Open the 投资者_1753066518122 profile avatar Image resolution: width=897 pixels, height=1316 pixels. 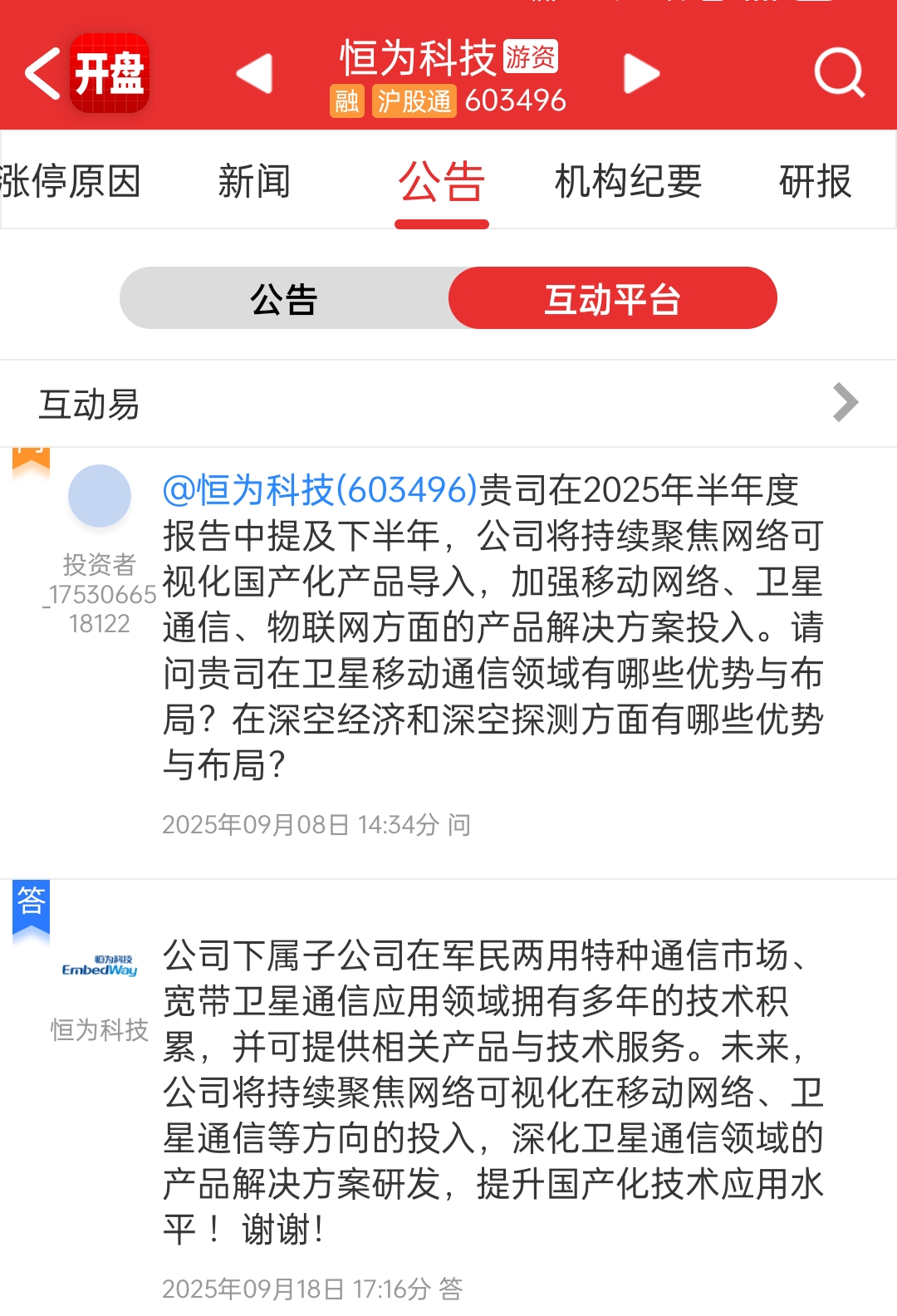point(100,496)
